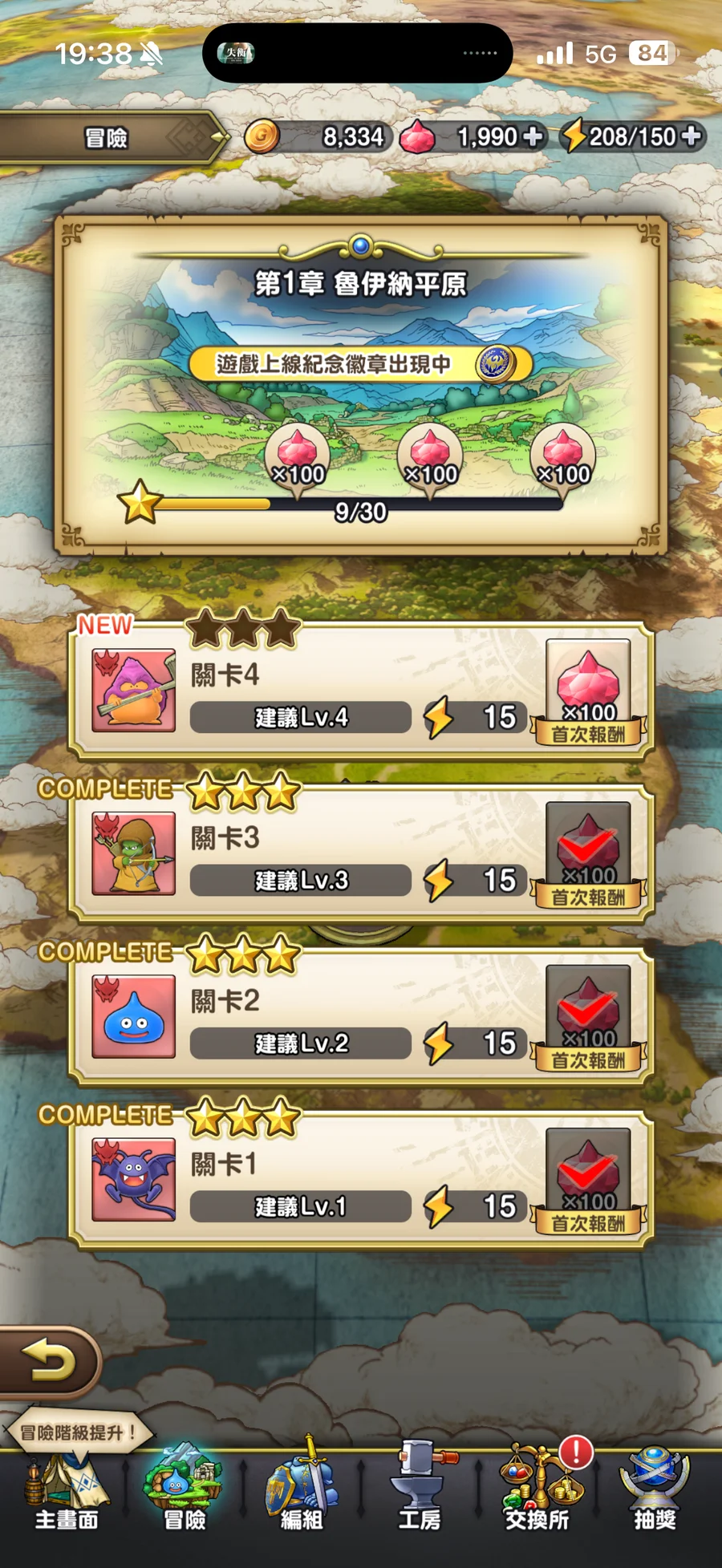722x1568 pixels.
Task: Tap the plus button to buy gems
Action: pos(533,136)
